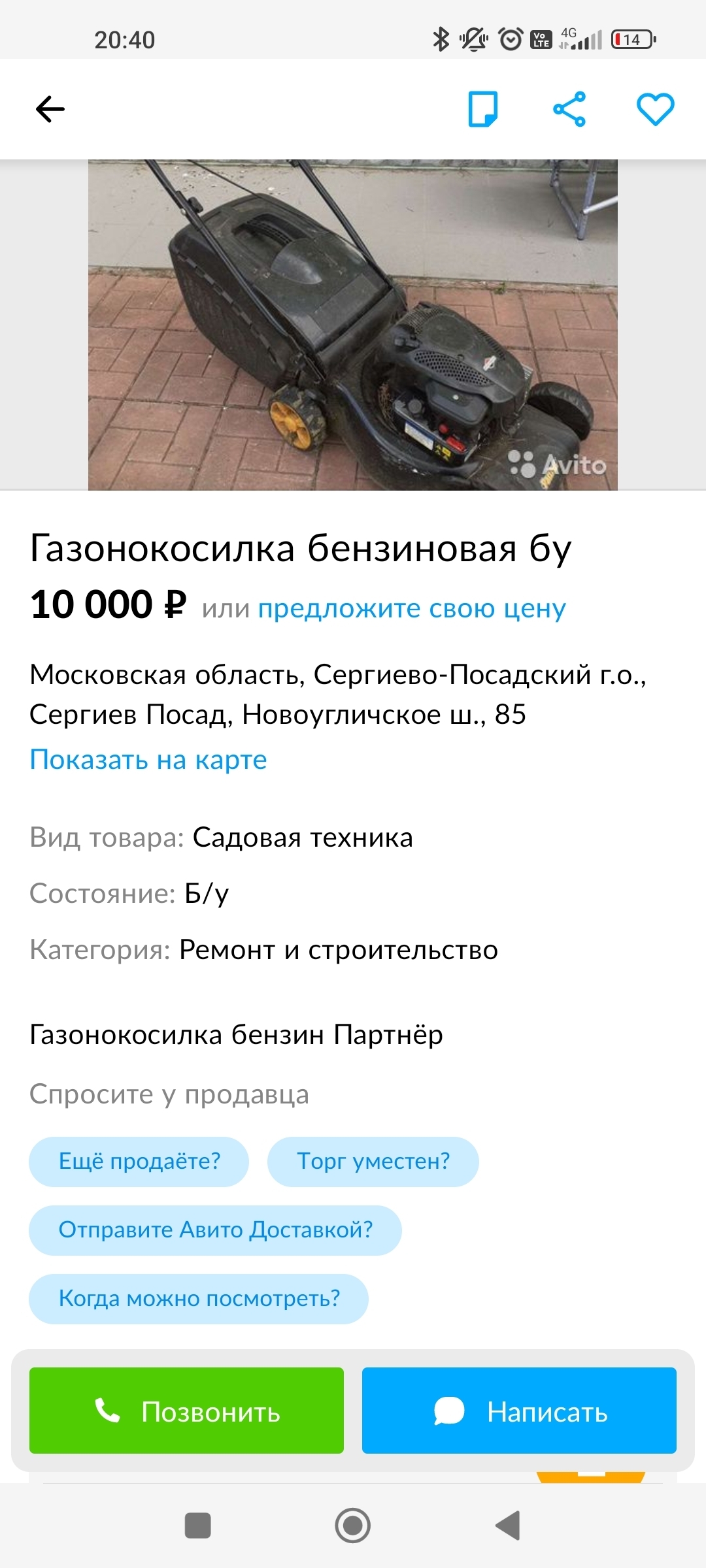Ask "Когда можно посмотреть?"

tap(199, 1298)
